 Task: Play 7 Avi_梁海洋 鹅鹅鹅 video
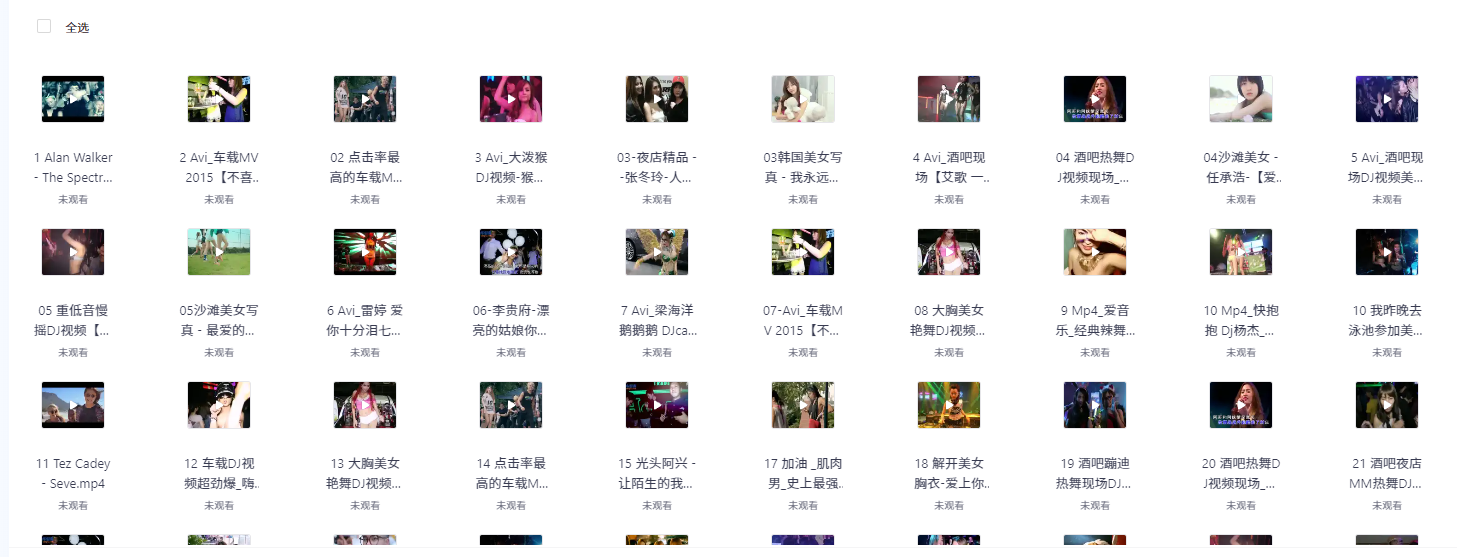pyautogui.click(x=657, y=252)
